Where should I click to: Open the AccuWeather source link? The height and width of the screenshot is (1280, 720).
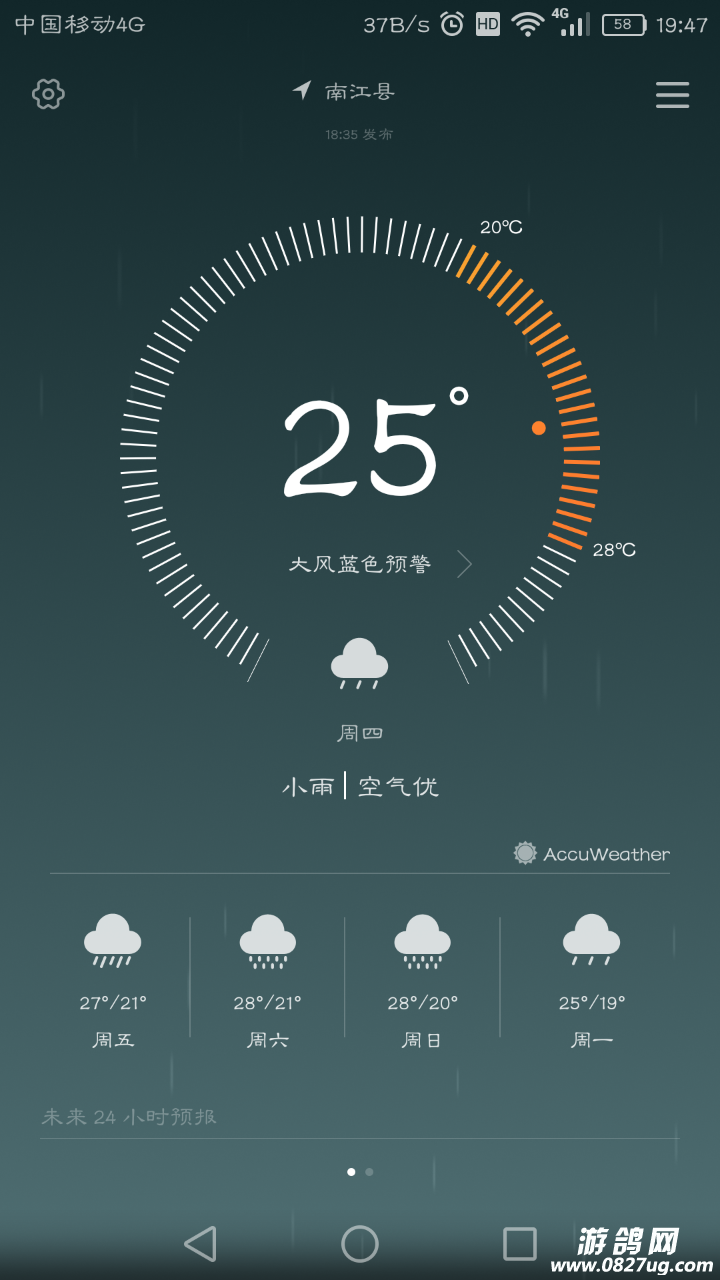click(592, 853)
